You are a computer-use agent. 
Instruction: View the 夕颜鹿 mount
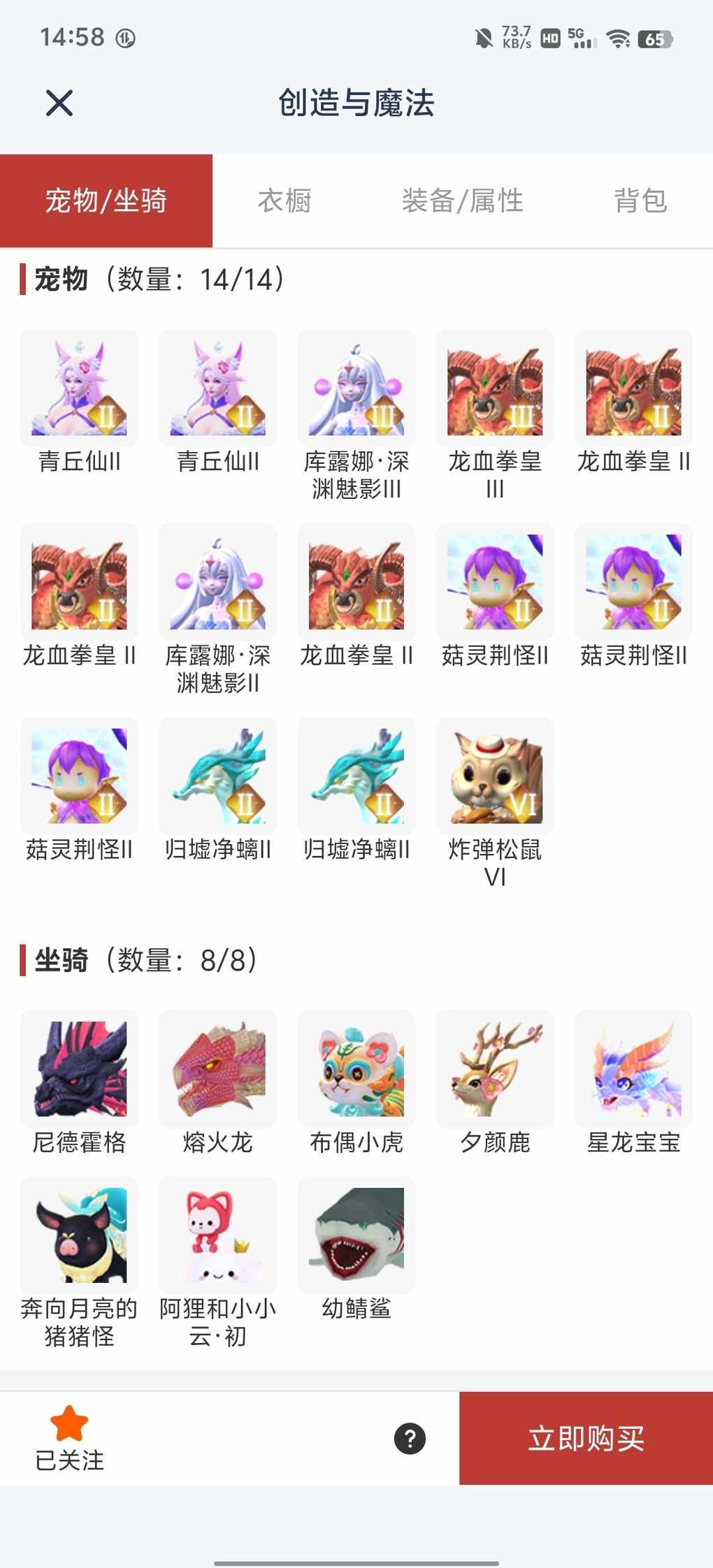coord(495,1069)
